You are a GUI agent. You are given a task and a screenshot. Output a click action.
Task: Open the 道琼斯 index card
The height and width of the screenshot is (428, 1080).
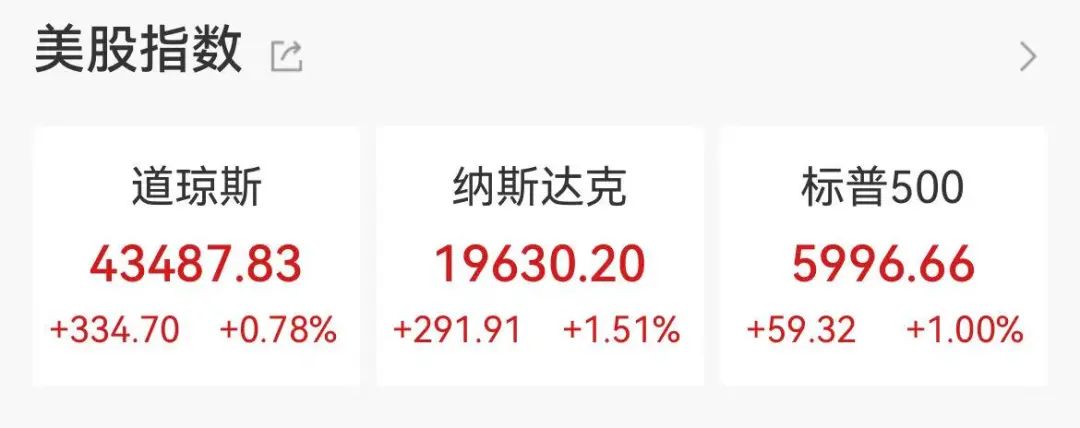click(x=196, y=256)
